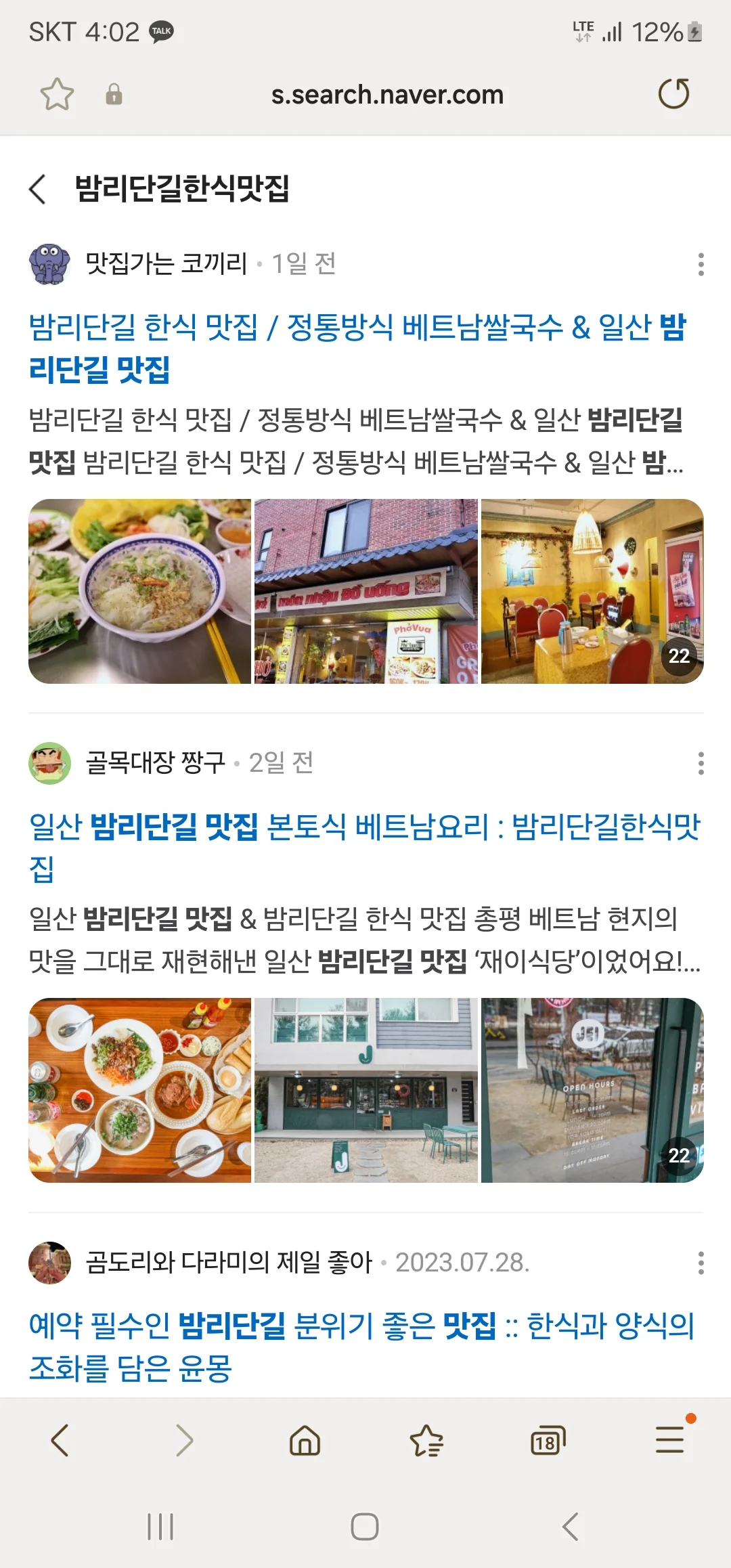Navigate forward with the right arrow
This screenshot has width=731, height=1568.
coord(183,1440)
